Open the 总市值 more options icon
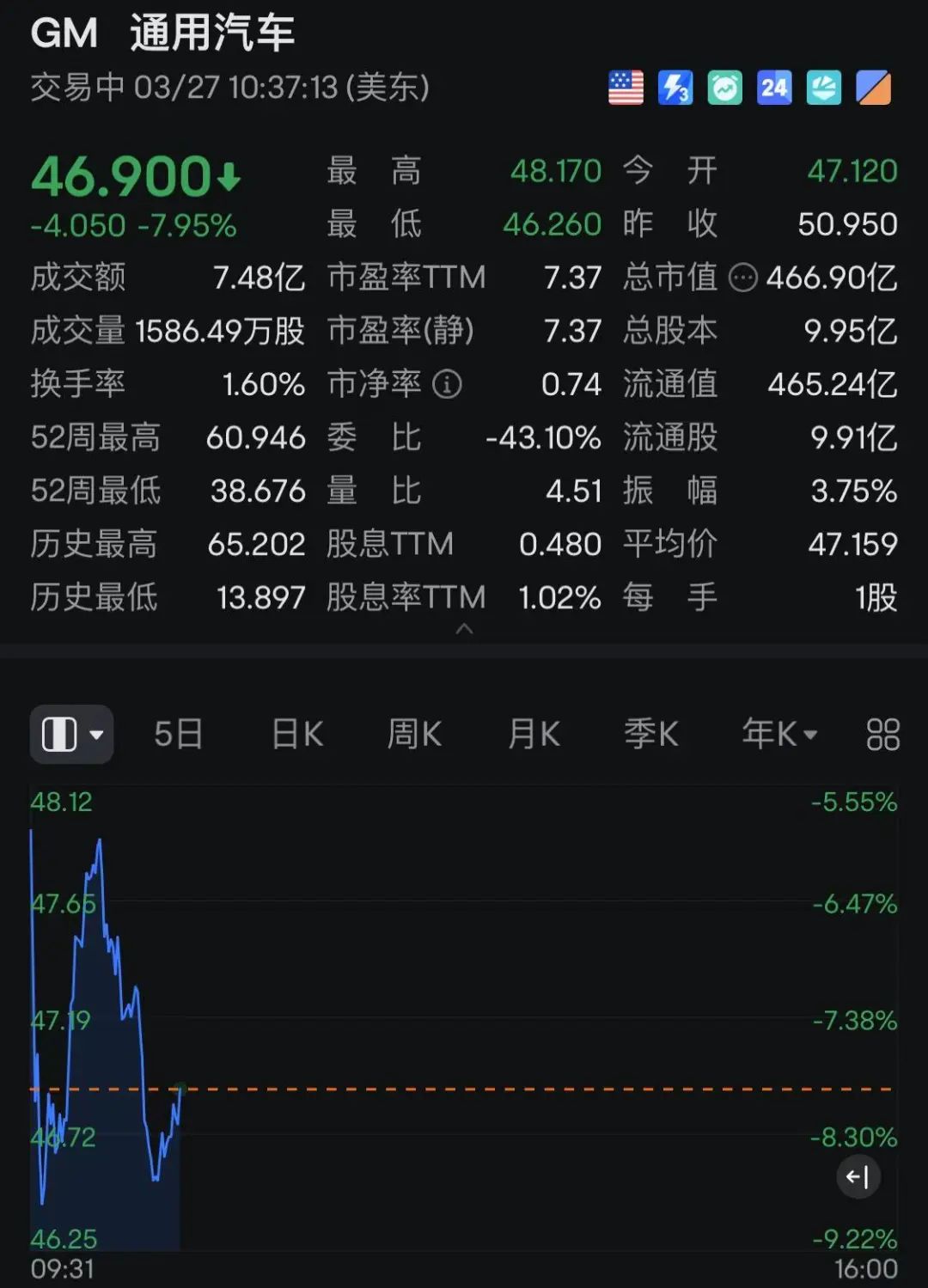The height and width of the screenshot is (1288, 928). (742, 278)
